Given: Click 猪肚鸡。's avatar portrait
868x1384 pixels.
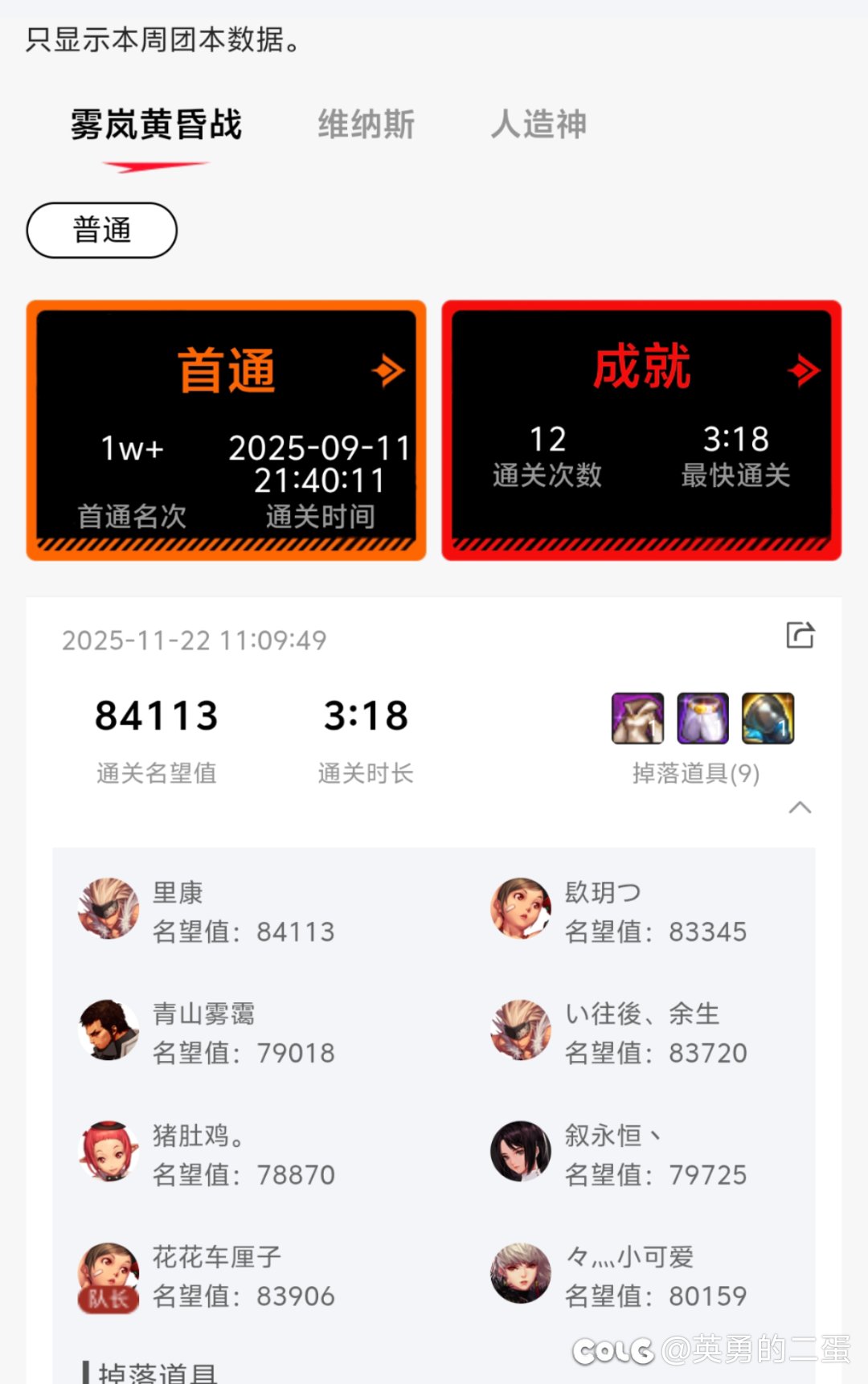Looking at the screenshot, I should click(108, 1152).
